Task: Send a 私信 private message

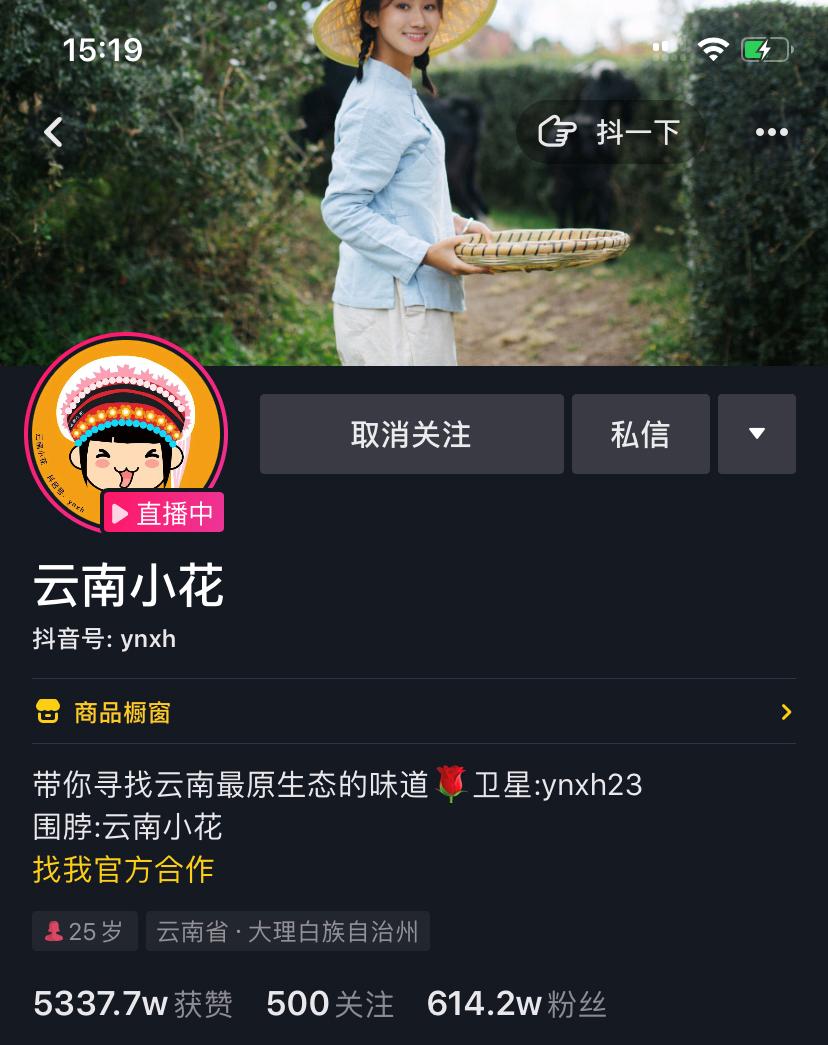Action: 640,433
